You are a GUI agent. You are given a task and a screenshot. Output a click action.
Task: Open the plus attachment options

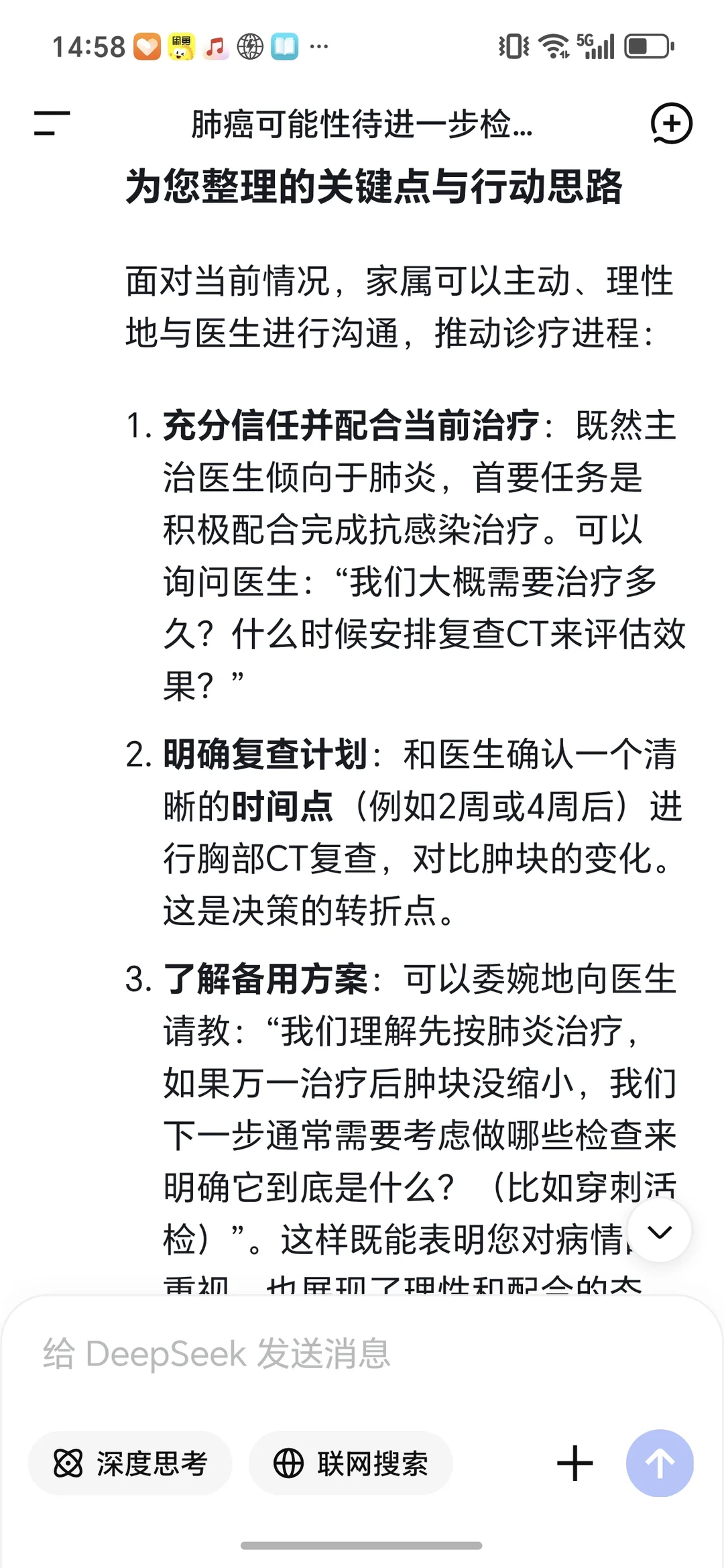[x=575, y=1463]
